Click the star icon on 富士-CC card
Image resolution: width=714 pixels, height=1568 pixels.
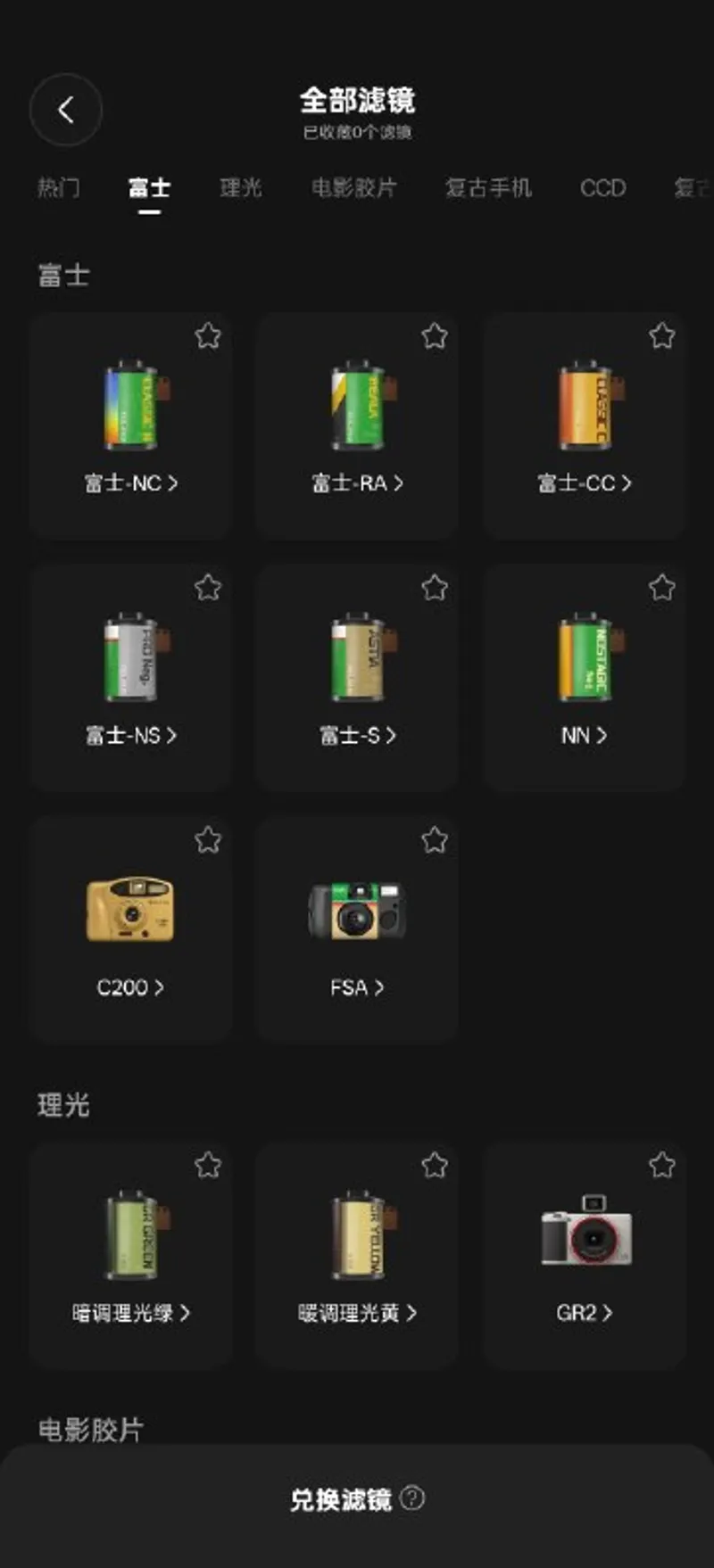point(661,336)
